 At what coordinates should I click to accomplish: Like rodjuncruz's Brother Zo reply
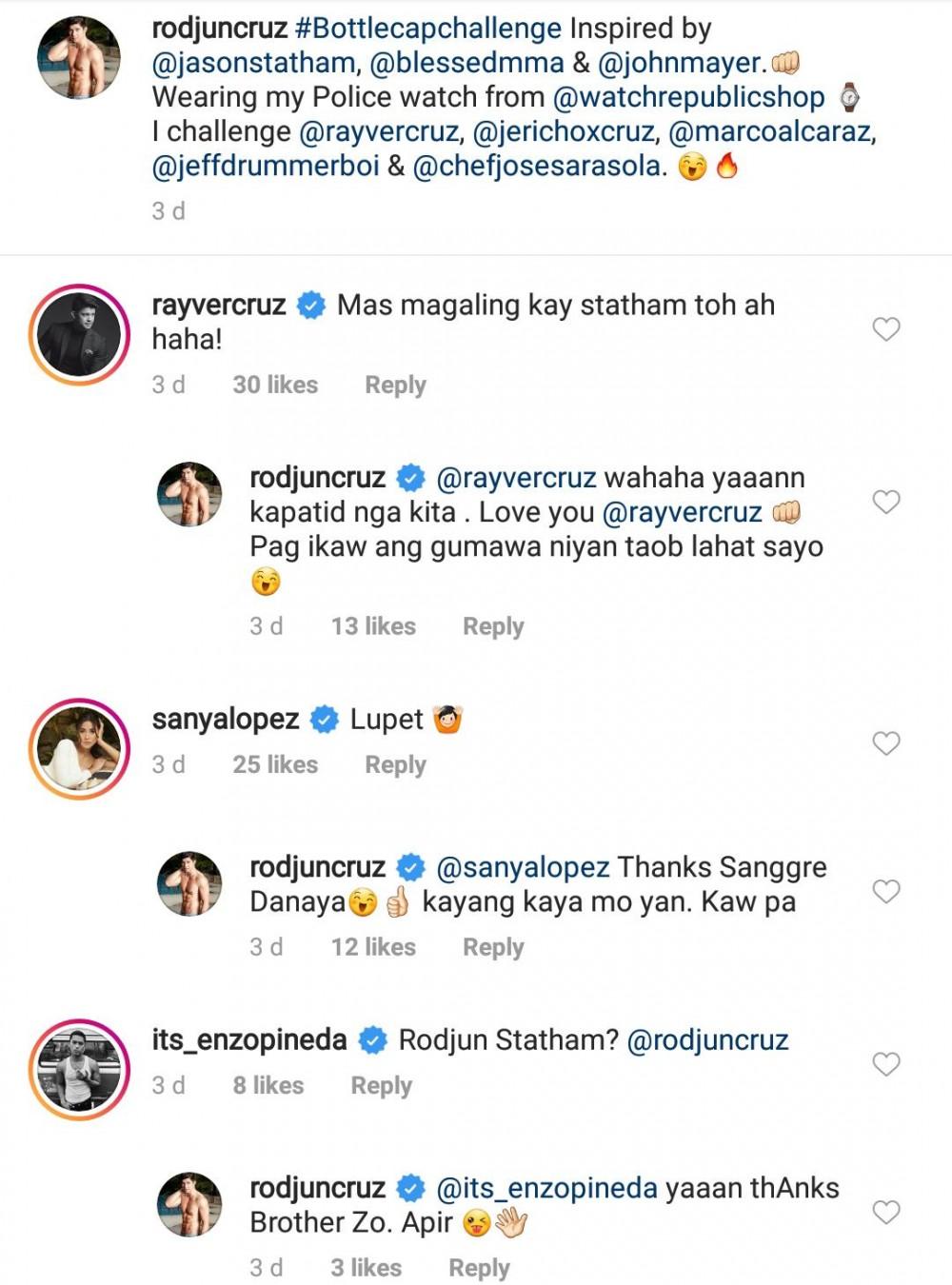pyautogui.click(x=886, y=1212)
